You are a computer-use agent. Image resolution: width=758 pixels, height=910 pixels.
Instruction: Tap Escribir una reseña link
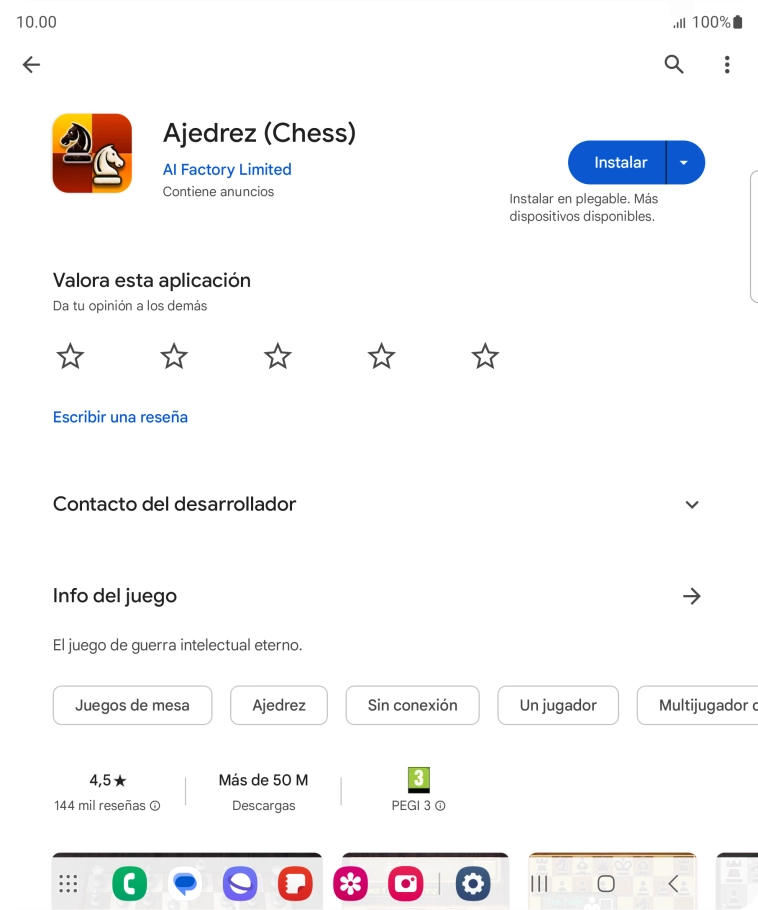coord(120,417)
